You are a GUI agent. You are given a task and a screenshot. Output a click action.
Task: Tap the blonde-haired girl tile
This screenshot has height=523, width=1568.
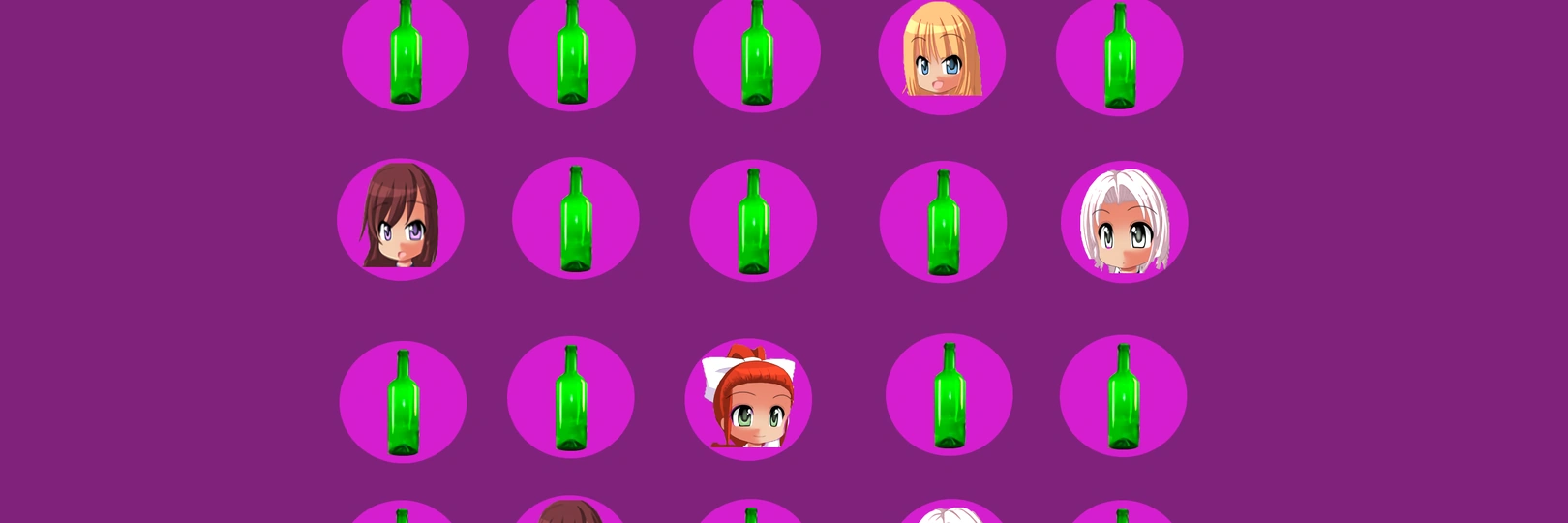click(x=941, y=53)
